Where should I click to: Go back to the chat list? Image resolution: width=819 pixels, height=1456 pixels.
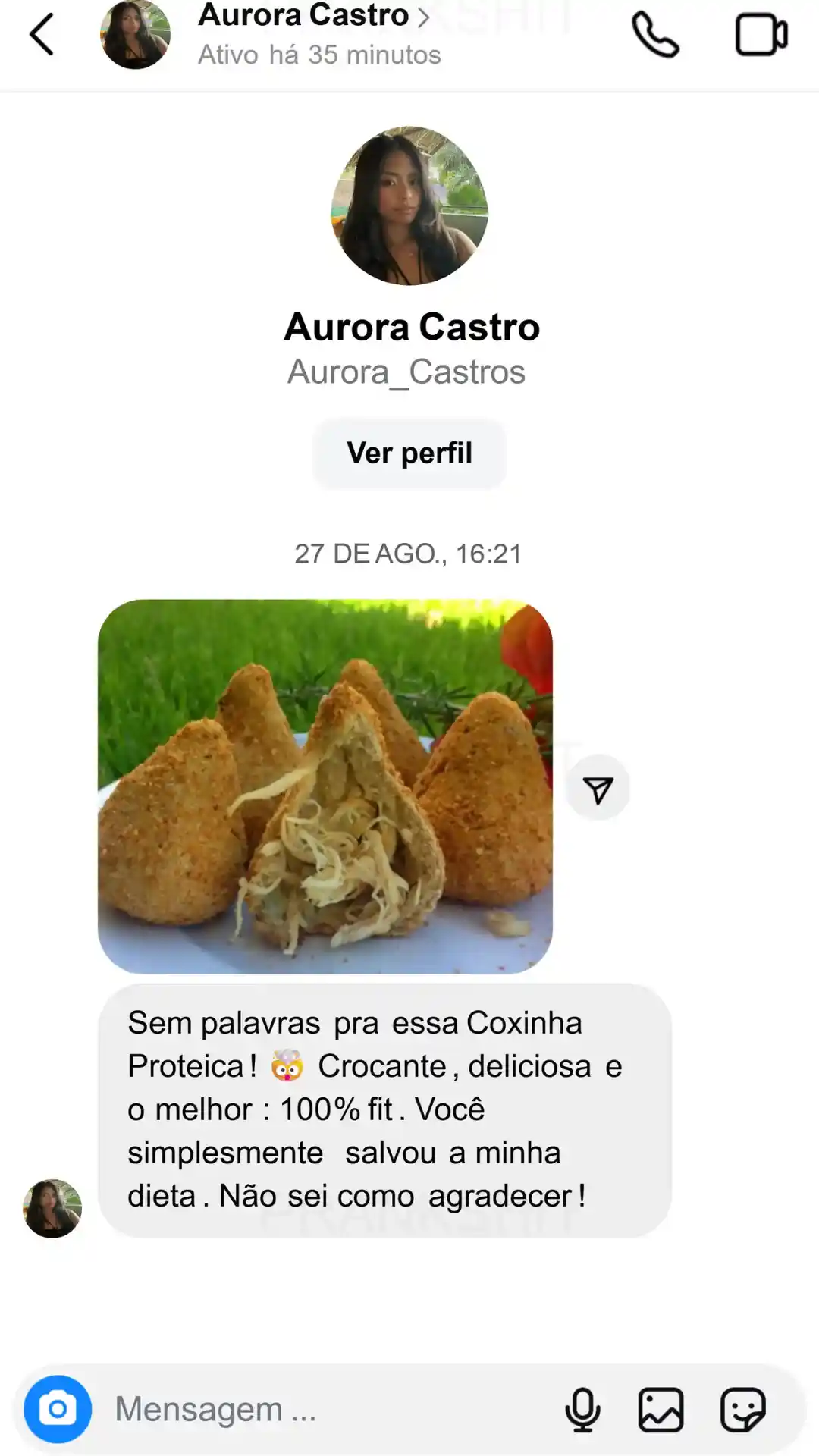[x=42, y=34]
